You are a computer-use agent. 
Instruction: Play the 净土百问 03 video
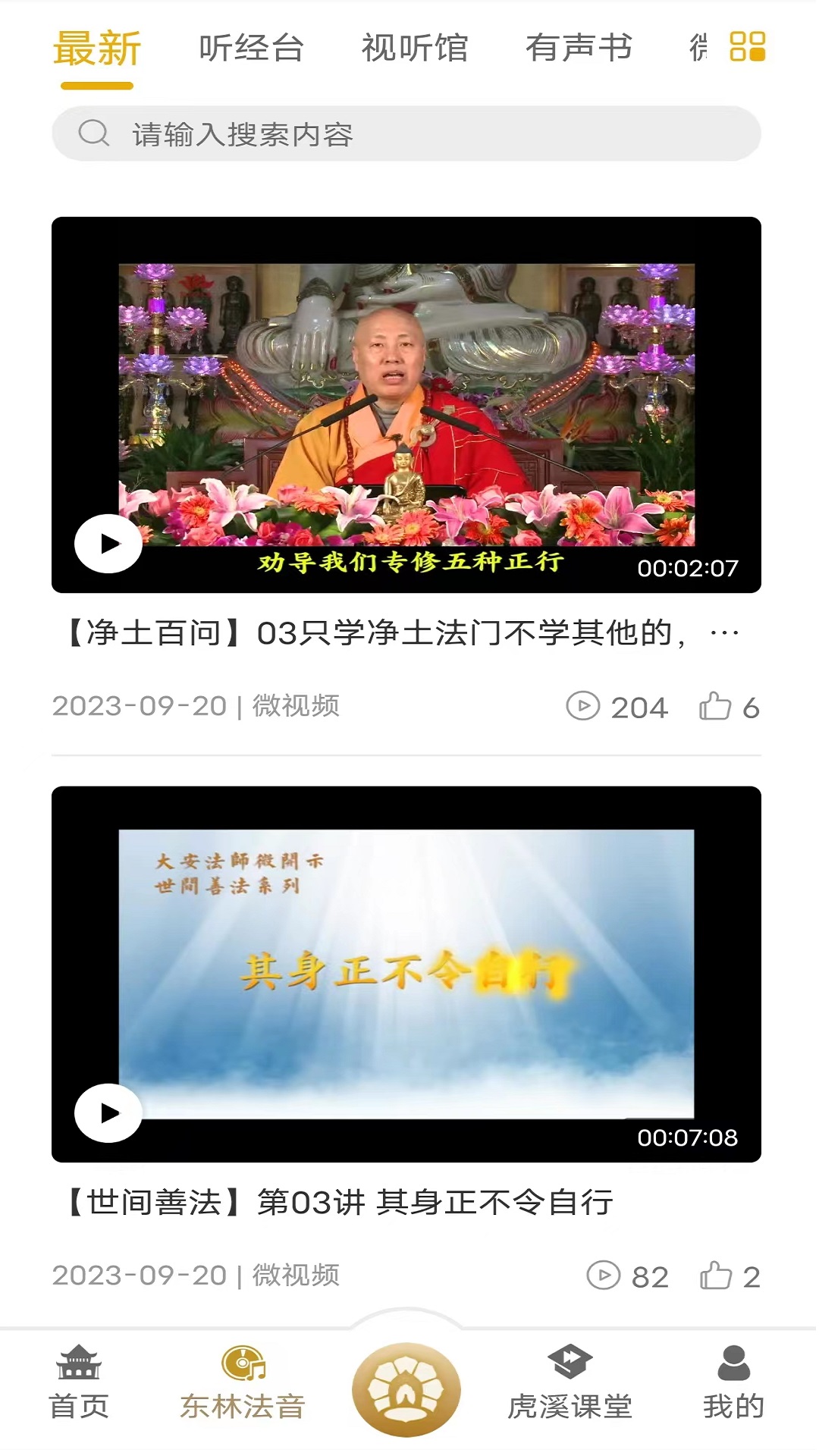click(x=108, y=543)
